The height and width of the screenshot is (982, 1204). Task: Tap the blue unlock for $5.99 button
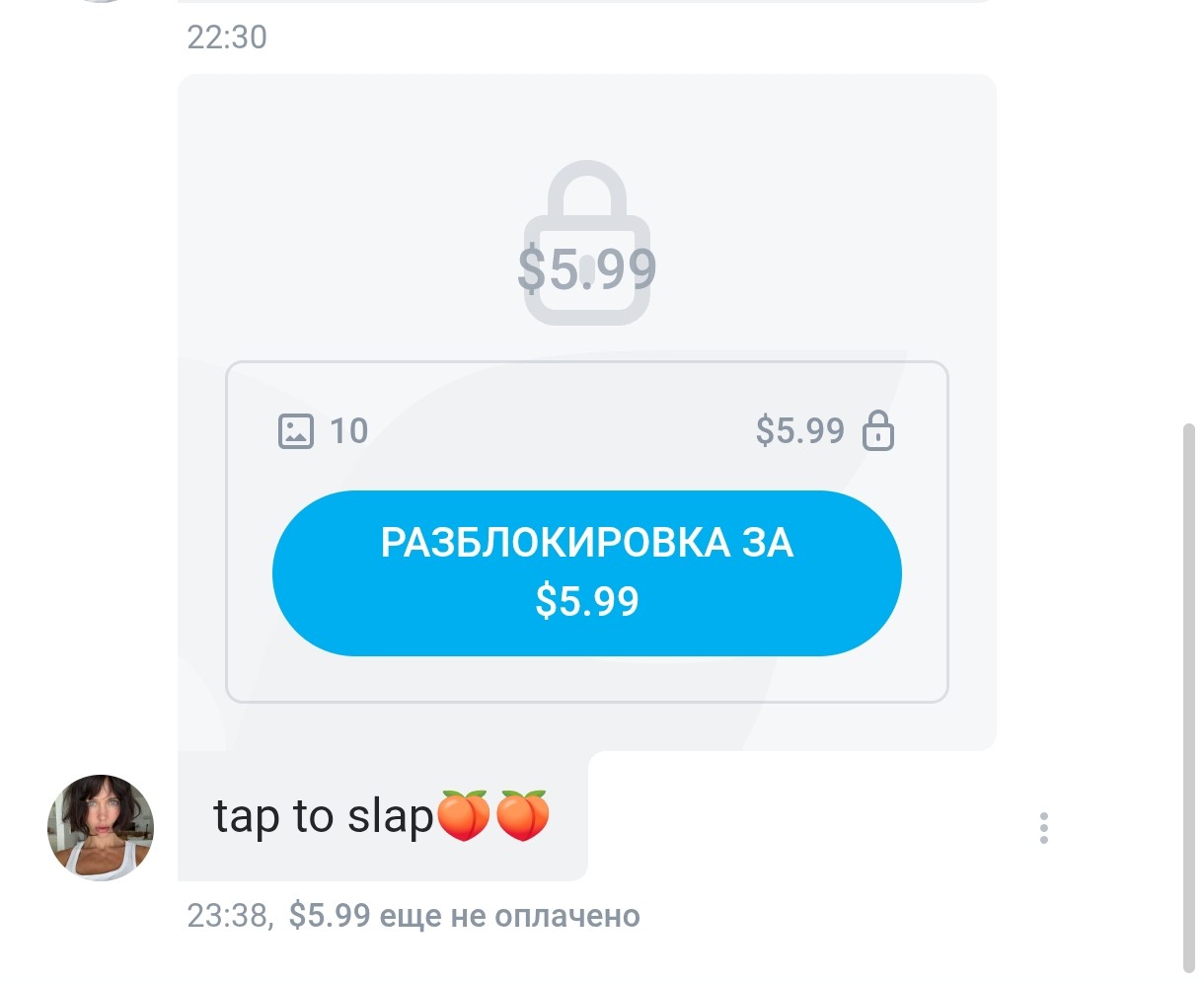(586, 572)
